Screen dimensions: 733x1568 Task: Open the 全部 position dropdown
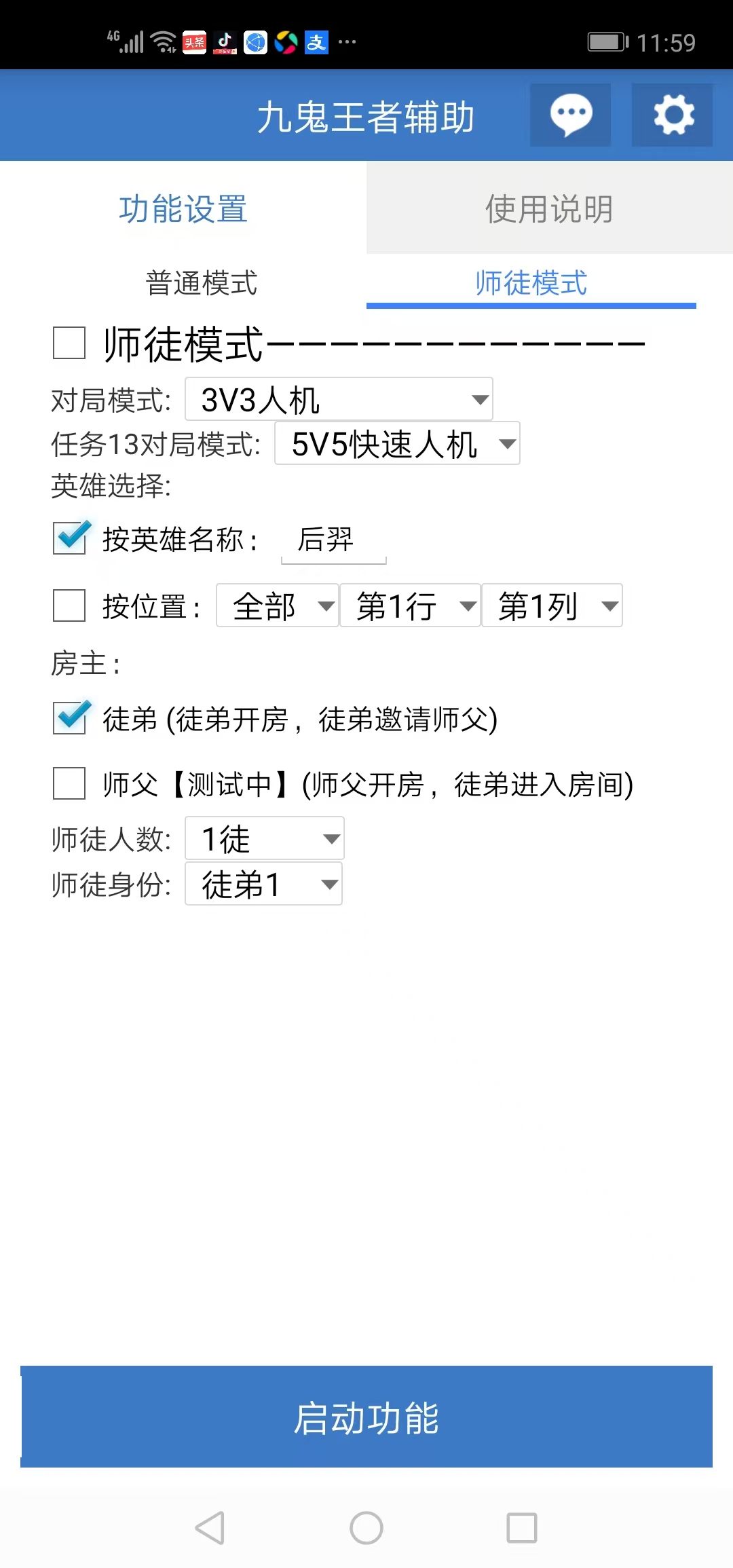click(x=277, y=605)
